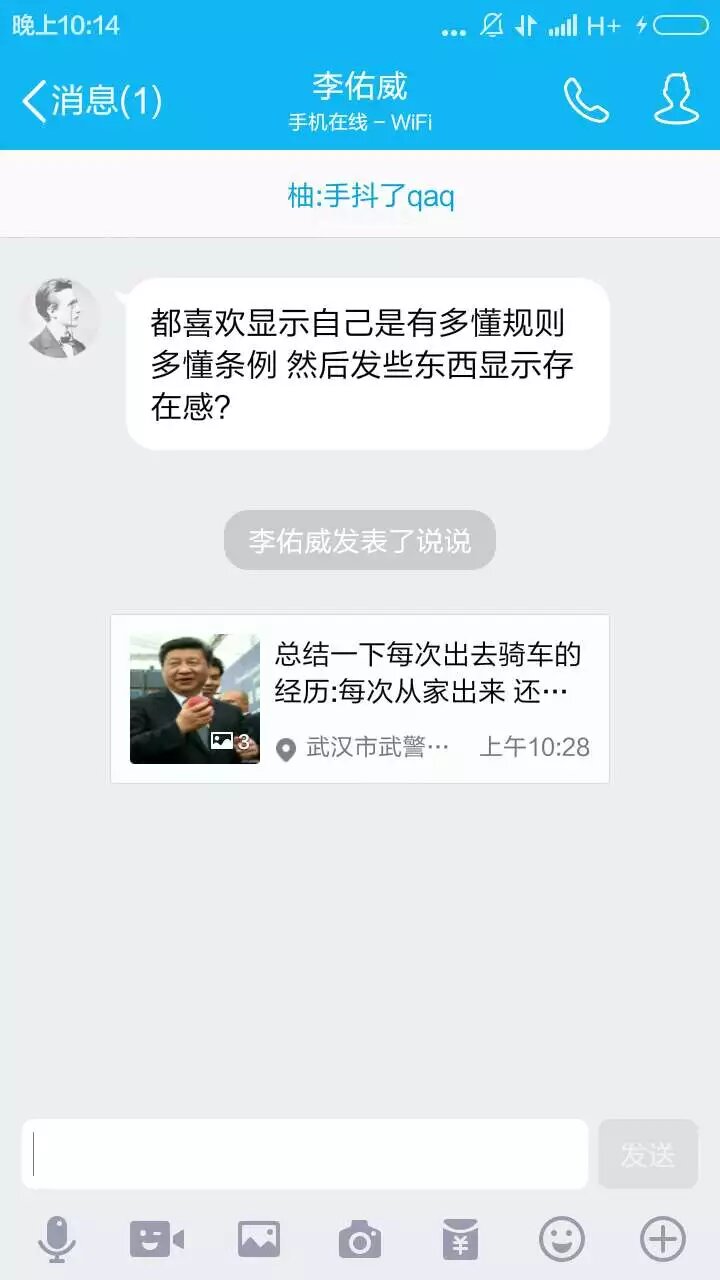
Task: Start a voice call with this contact
Action: [x=586, y=100]
